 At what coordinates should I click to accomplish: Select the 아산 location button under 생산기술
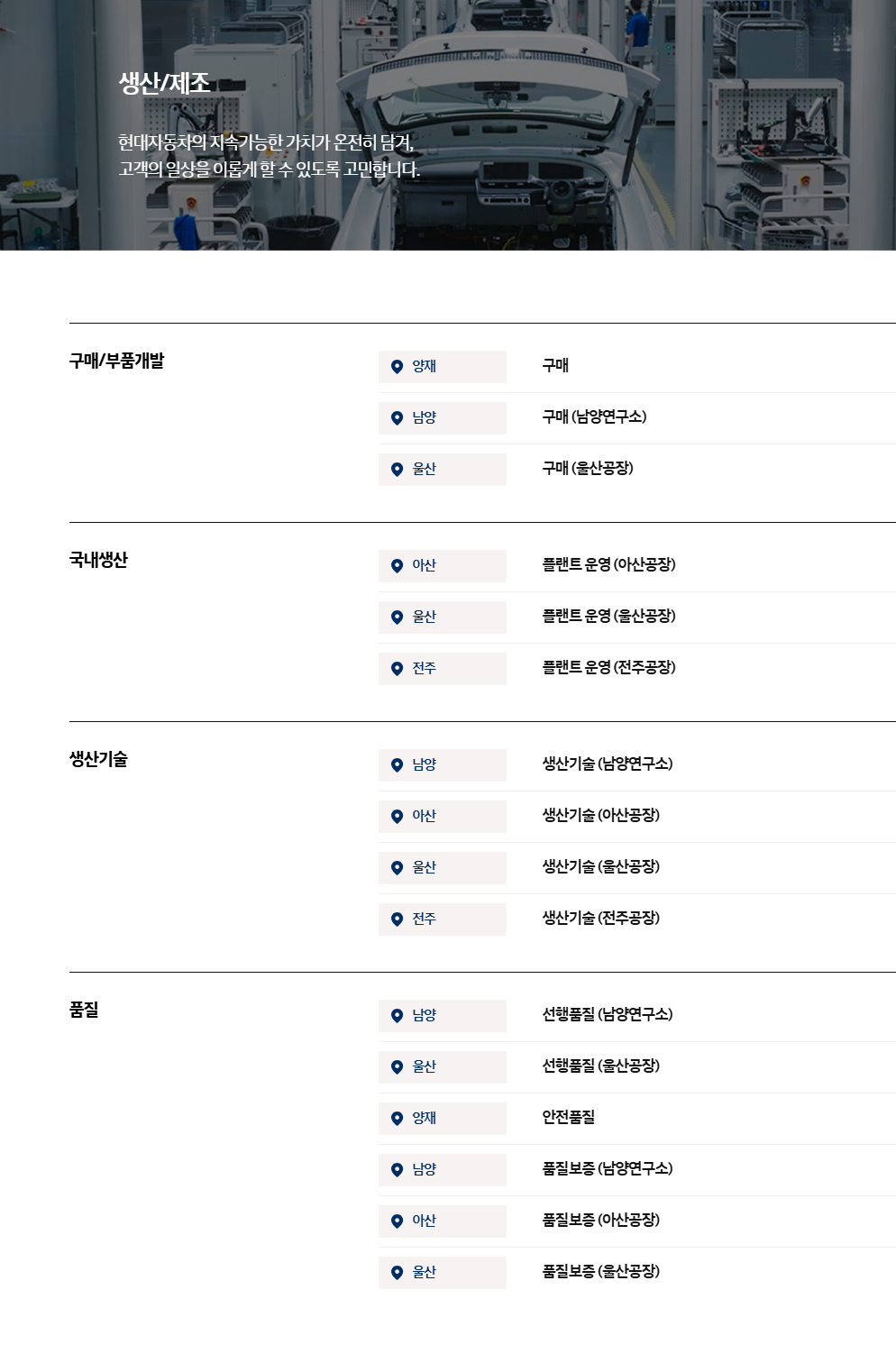[x=442, y=816]
